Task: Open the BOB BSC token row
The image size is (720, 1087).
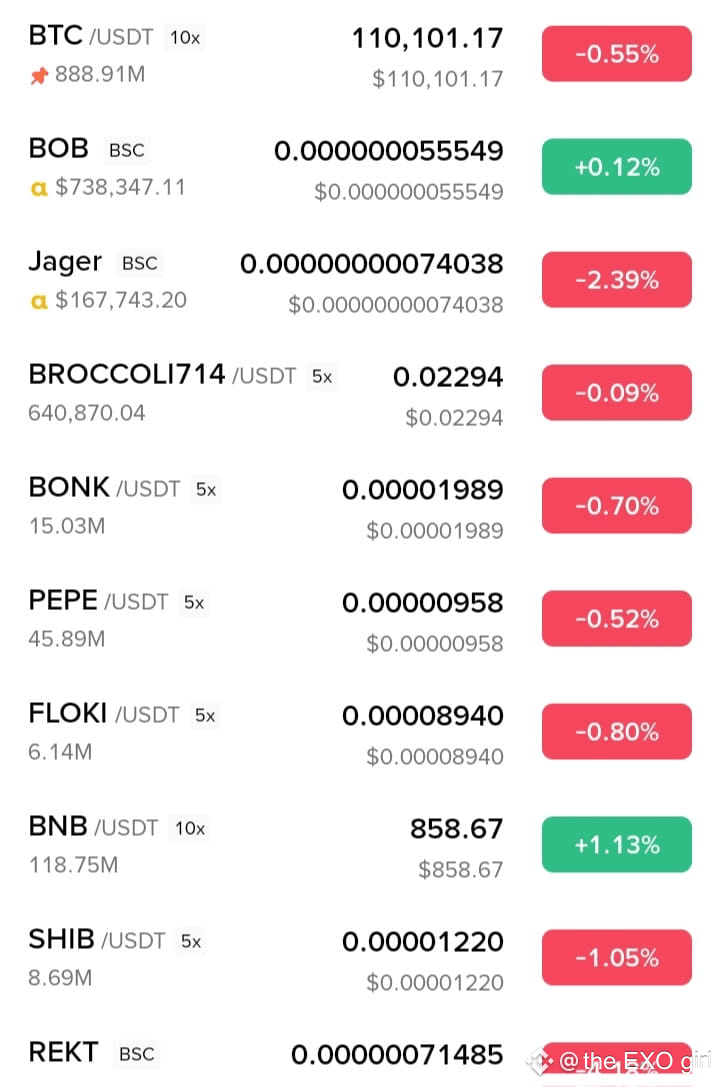Action: click(360, 168)
